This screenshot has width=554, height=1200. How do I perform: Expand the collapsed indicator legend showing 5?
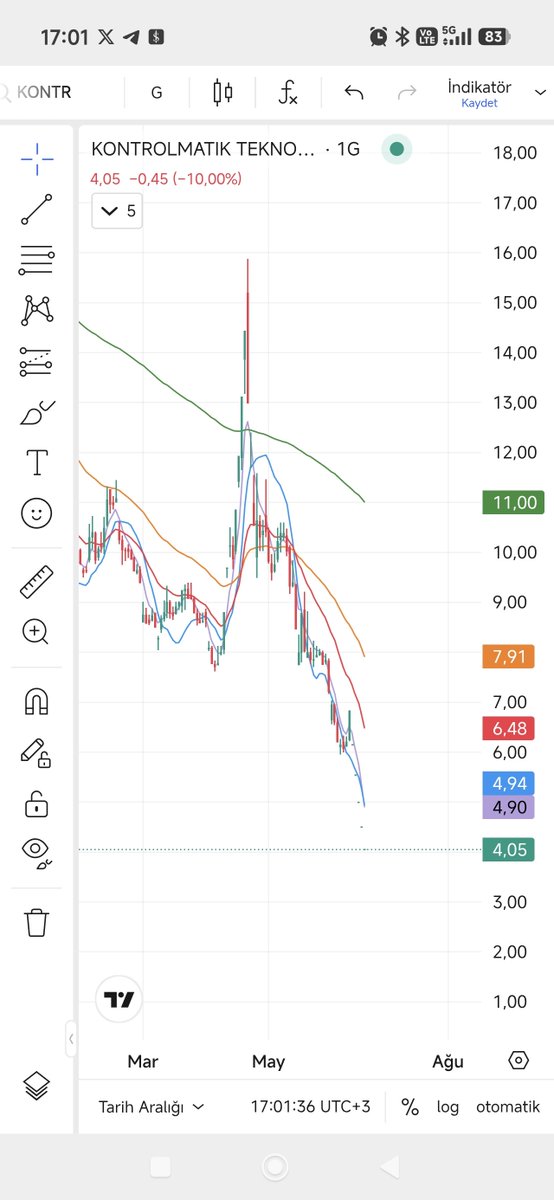117,211
